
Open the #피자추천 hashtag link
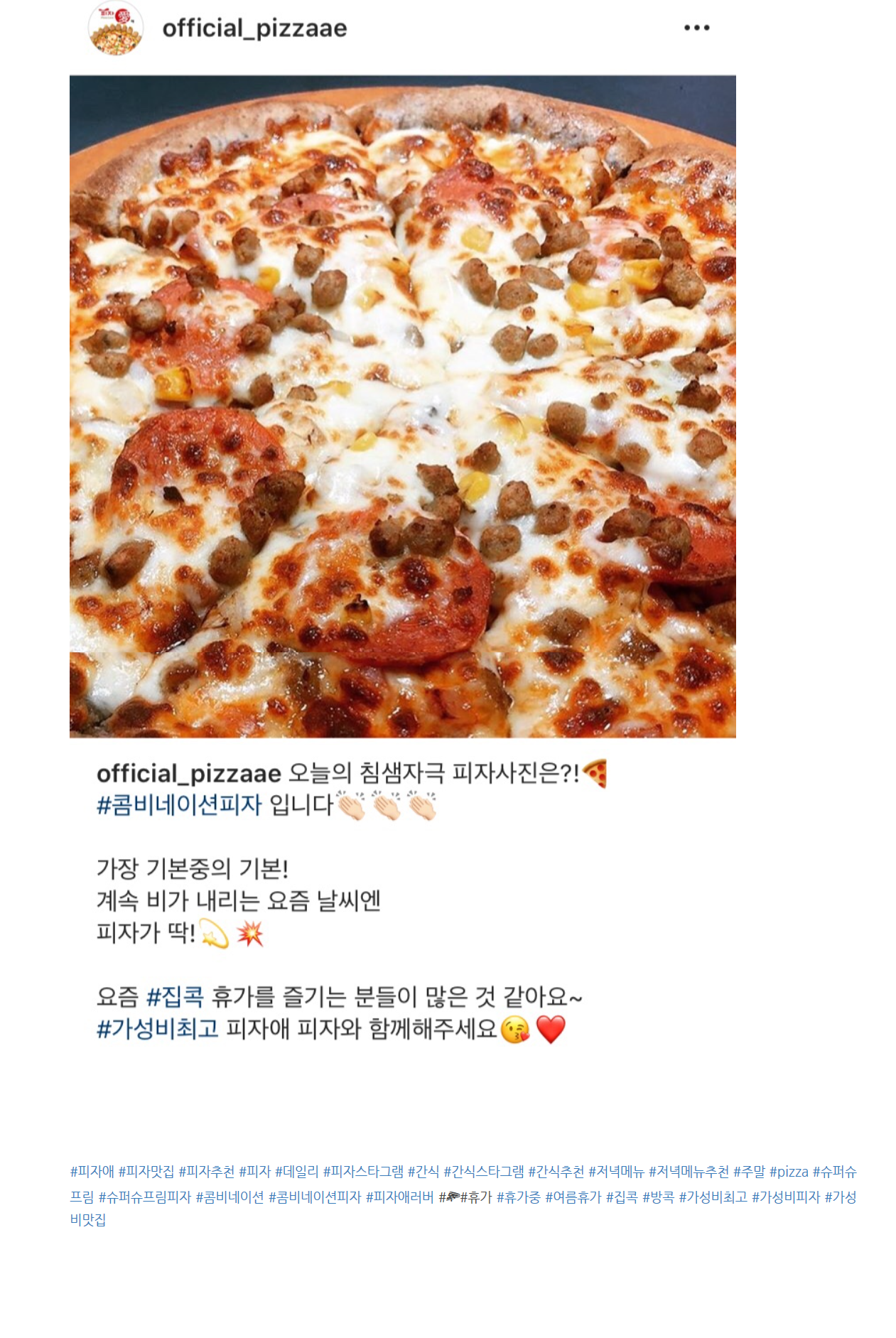point(206,1172)
